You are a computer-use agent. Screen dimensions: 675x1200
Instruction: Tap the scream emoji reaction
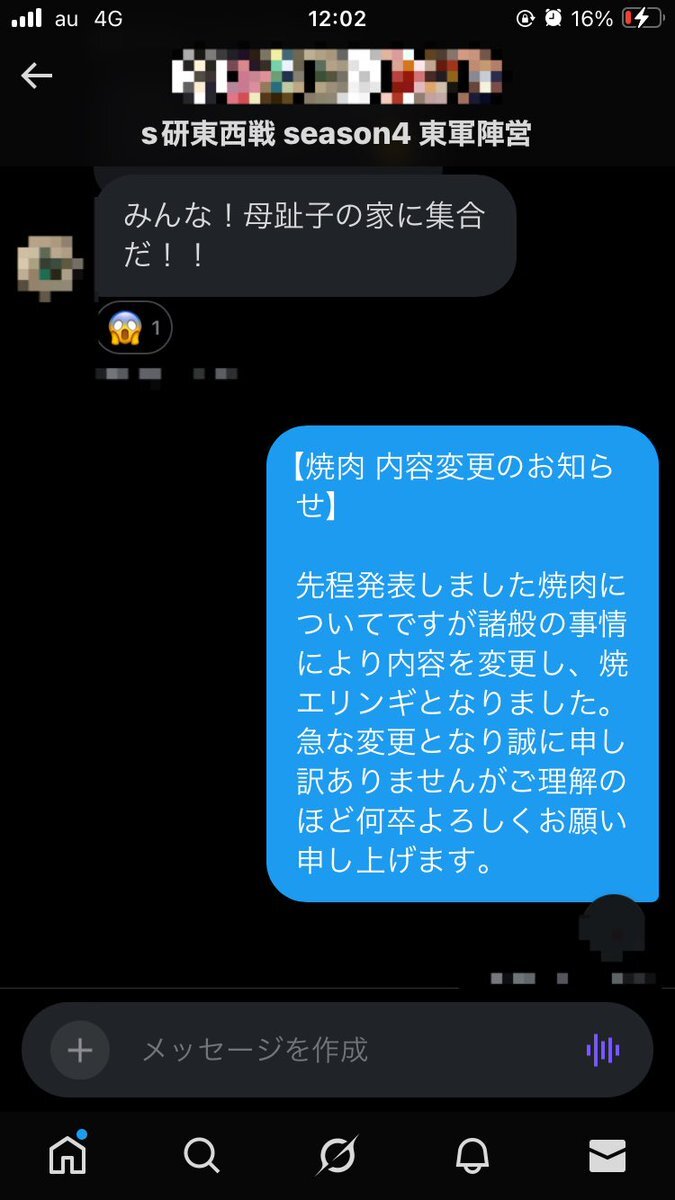[134, 327]
